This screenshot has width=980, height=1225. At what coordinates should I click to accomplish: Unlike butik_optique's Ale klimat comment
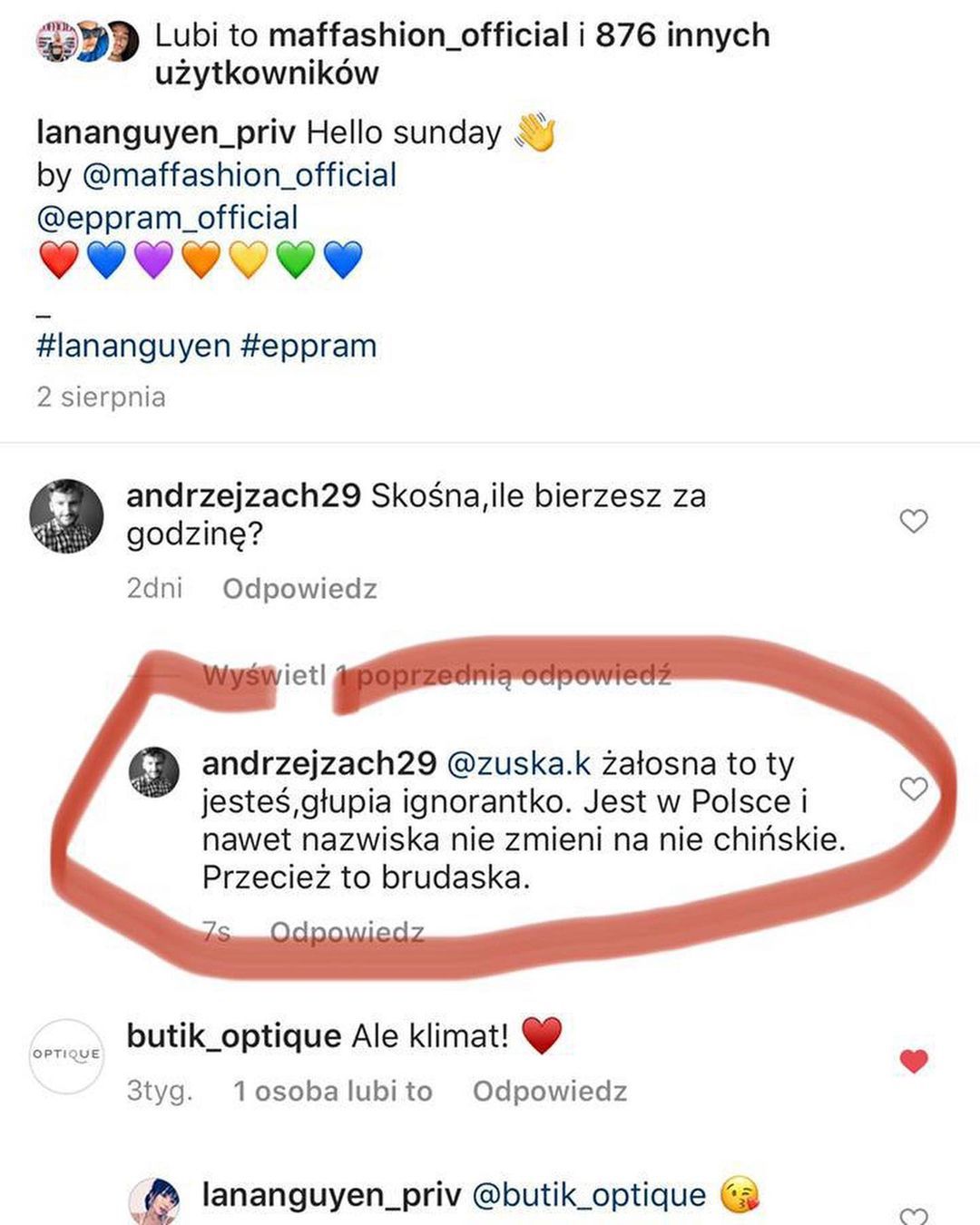click(x=913, y=1060)
